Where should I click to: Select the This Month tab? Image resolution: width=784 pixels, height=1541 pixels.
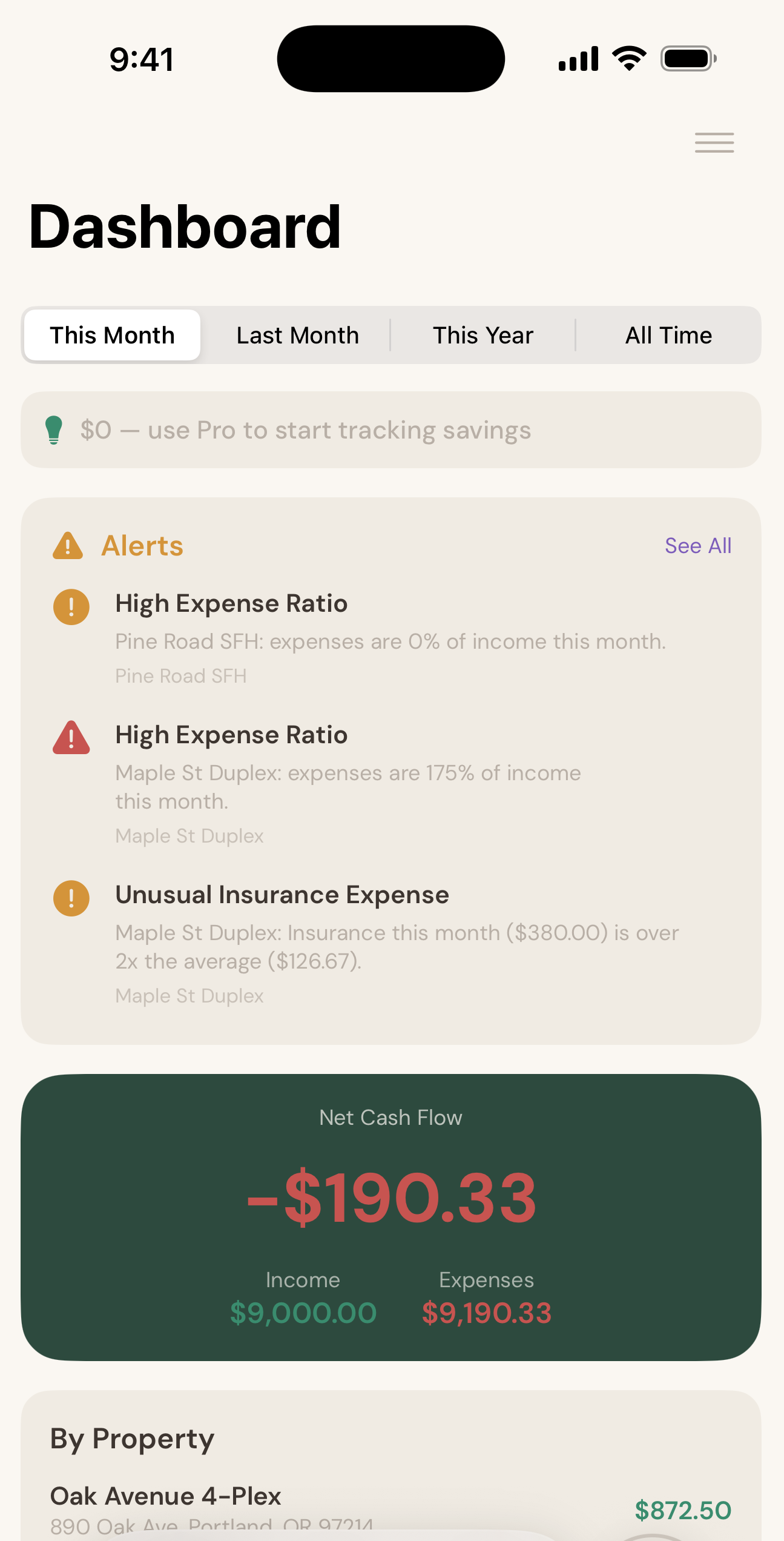point(111,335)
